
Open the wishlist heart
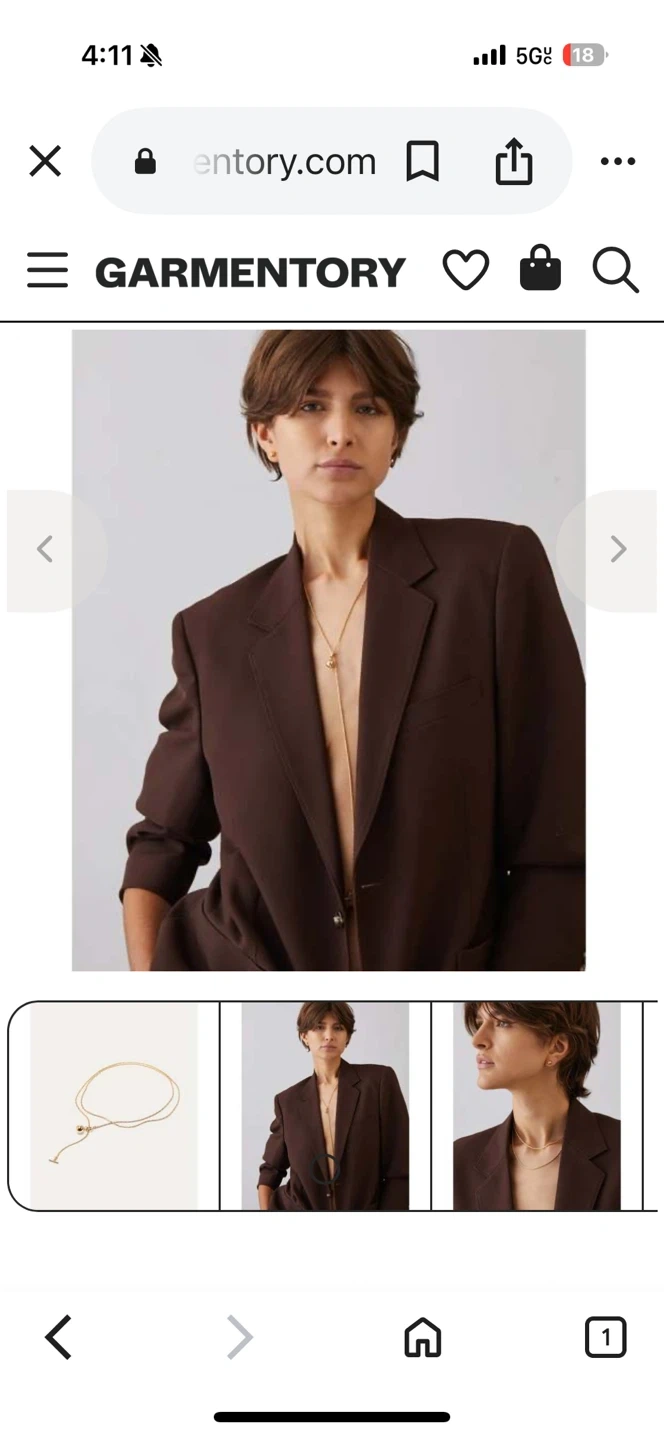tap(465, 271)
